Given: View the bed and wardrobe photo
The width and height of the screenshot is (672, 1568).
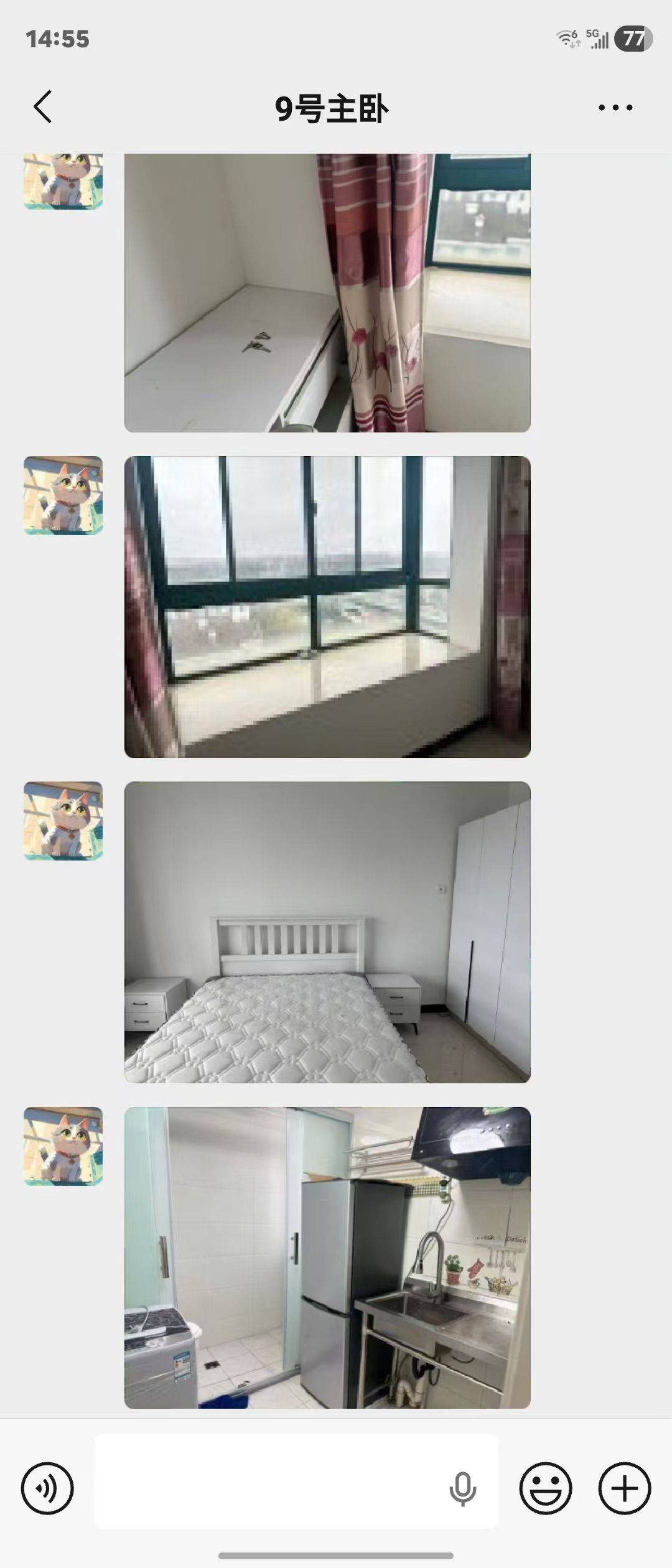Looking at the screenshot, I should pos(327,932).
